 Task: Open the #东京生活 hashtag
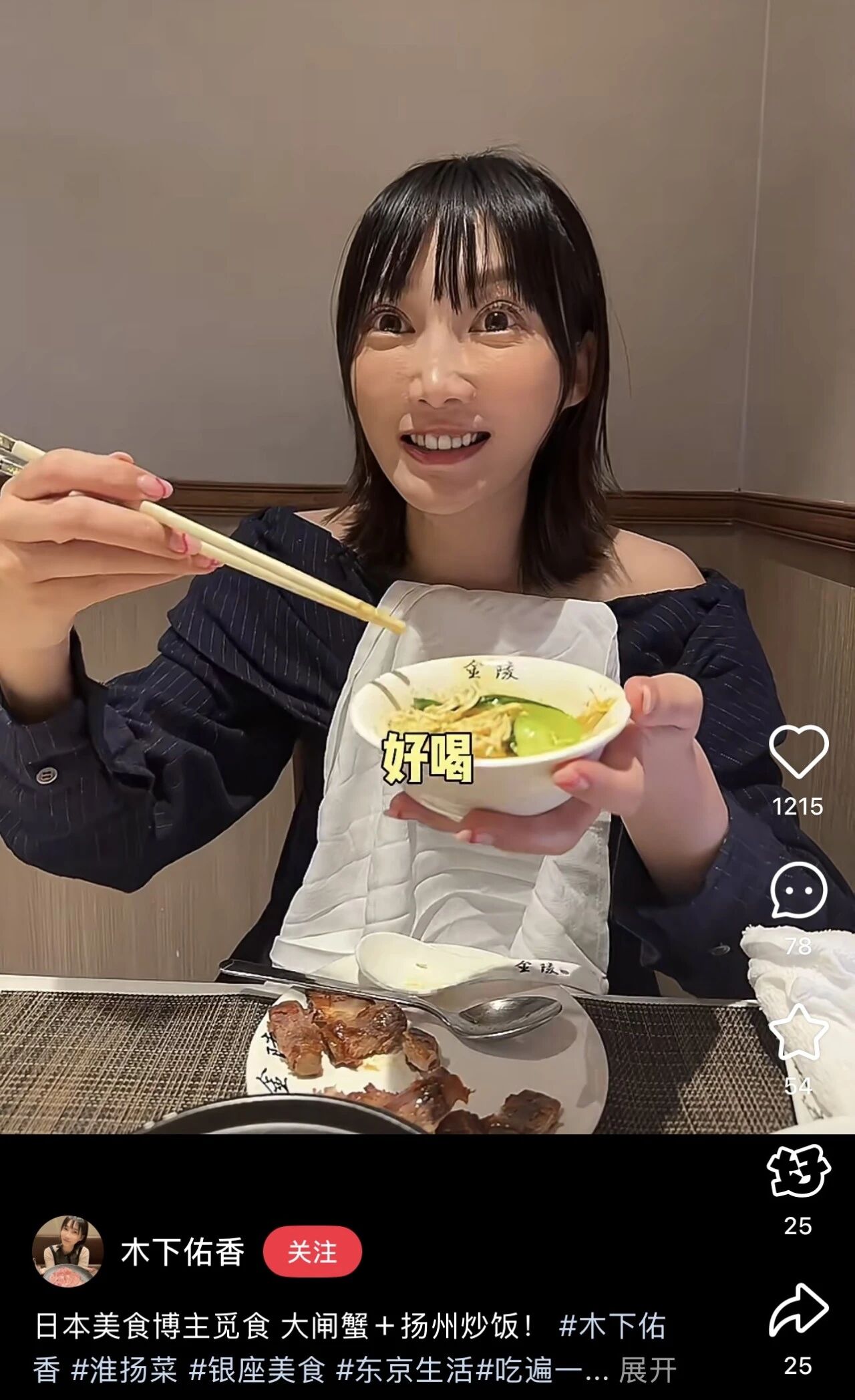coord(404,1370)
